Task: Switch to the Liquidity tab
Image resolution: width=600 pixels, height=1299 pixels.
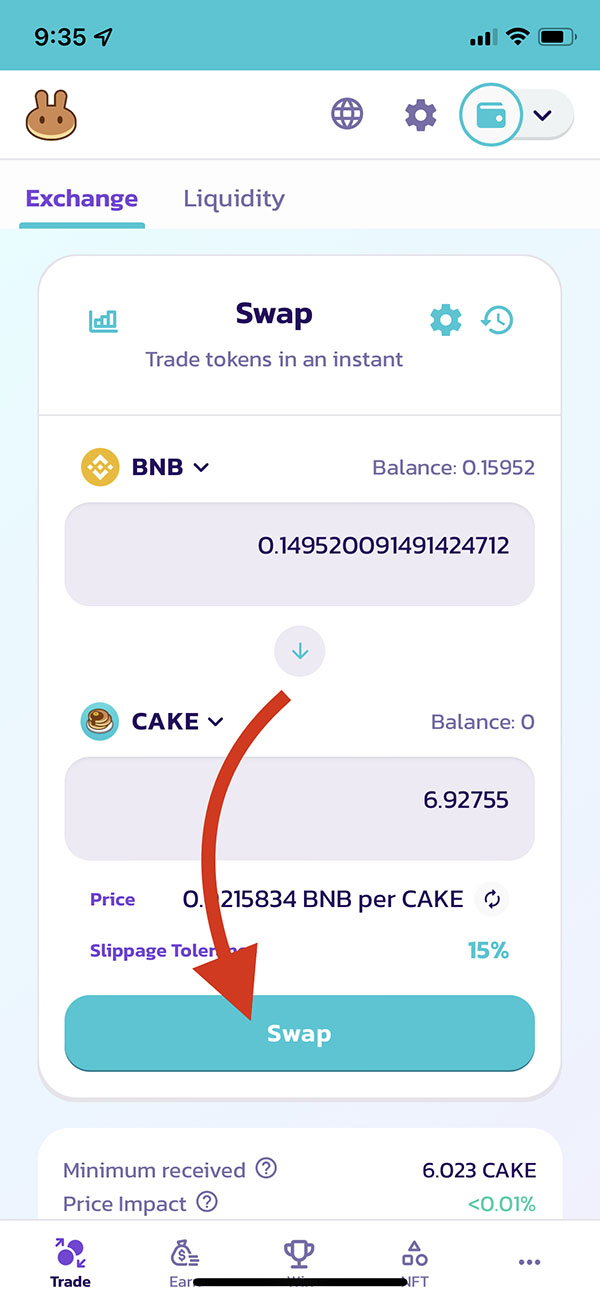Action: pos(234,198)
